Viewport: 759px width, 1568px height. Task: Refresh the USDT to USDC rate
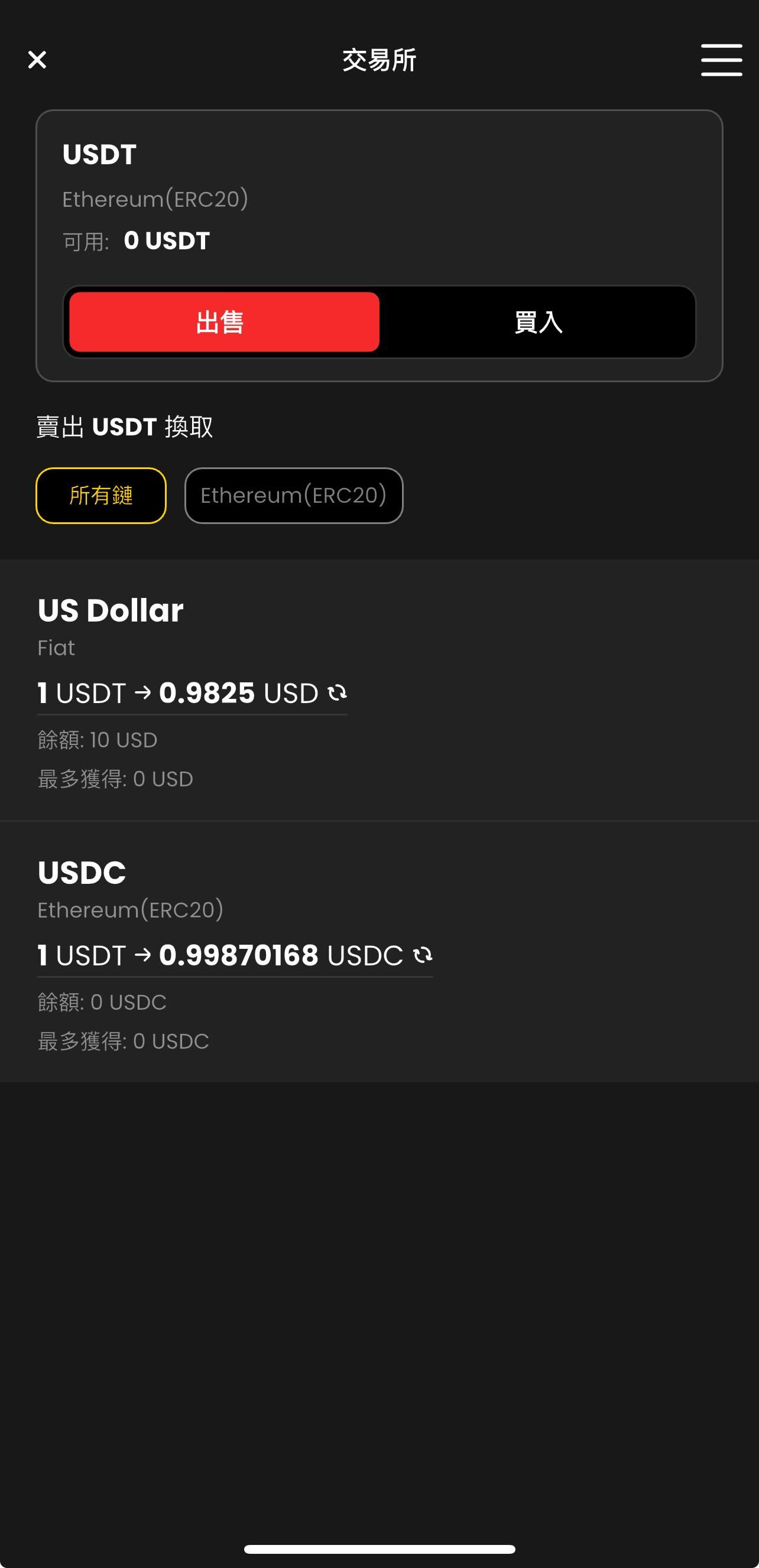(x=423, y=955)
